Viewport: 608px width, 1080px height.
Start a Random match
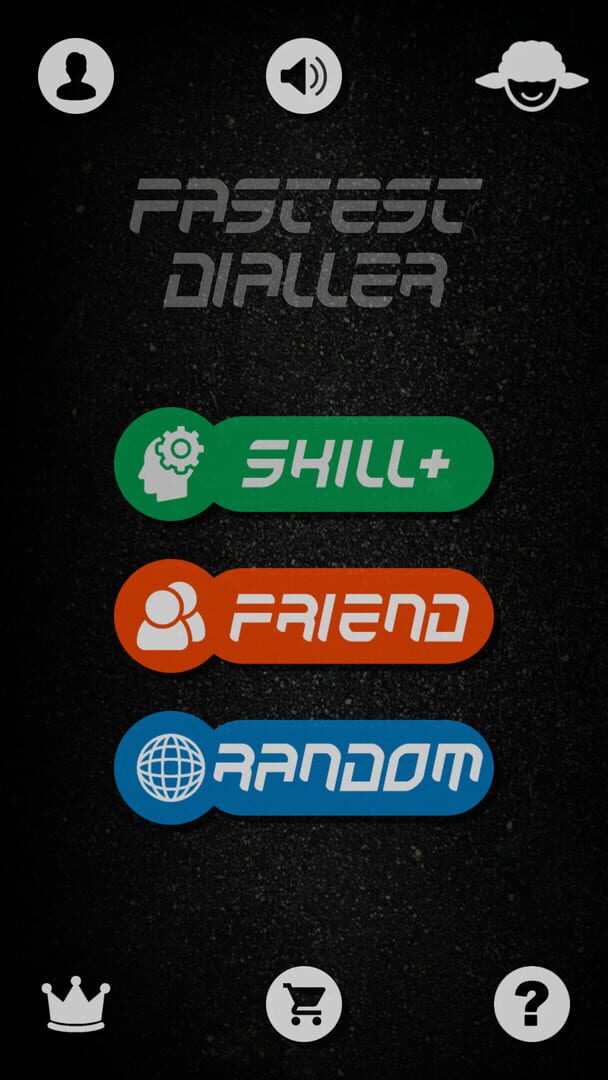pyautogui.click(x=304, y=767)
